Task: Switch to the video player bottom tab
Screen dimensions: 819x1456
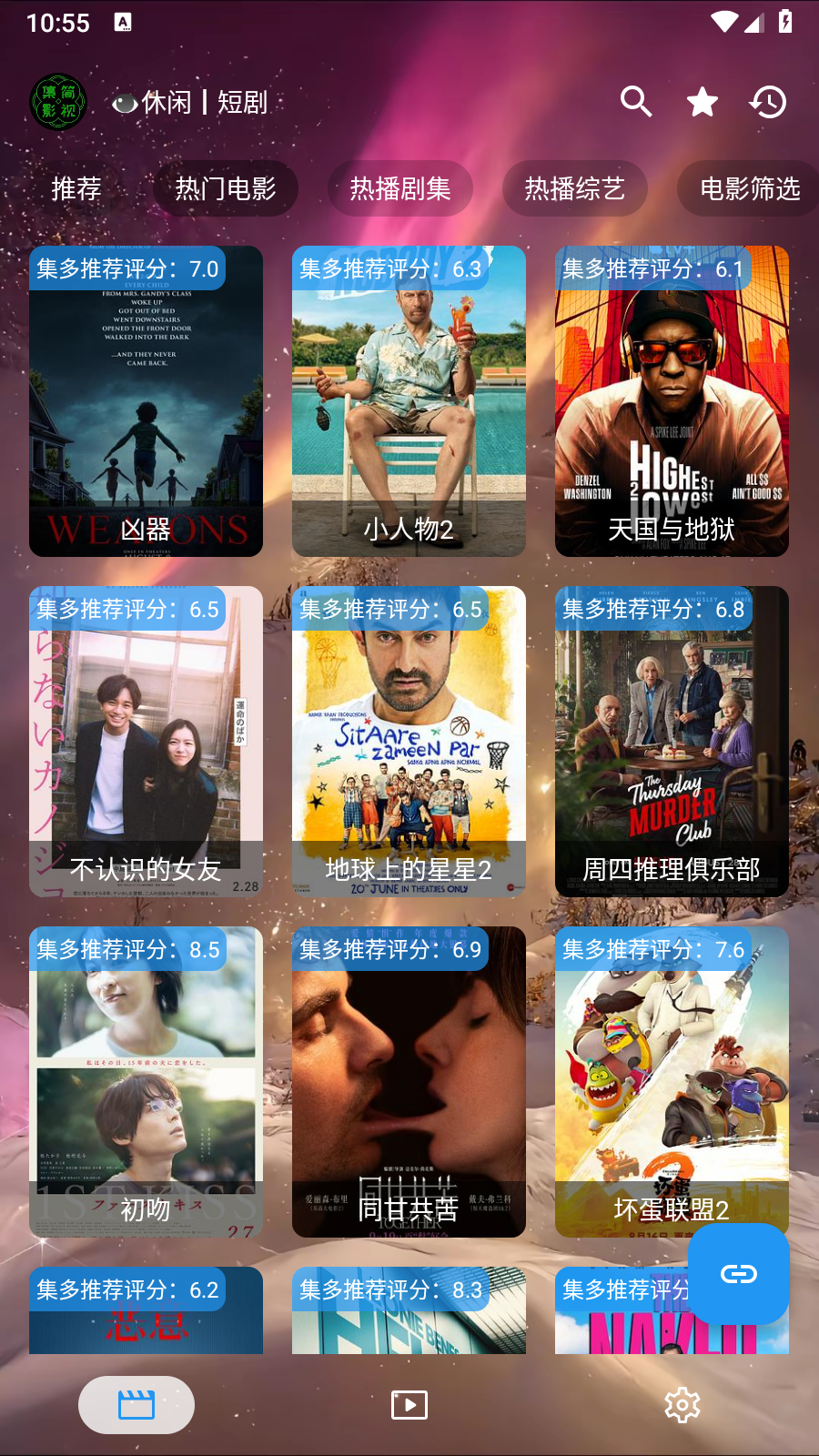Action: 409,1405
